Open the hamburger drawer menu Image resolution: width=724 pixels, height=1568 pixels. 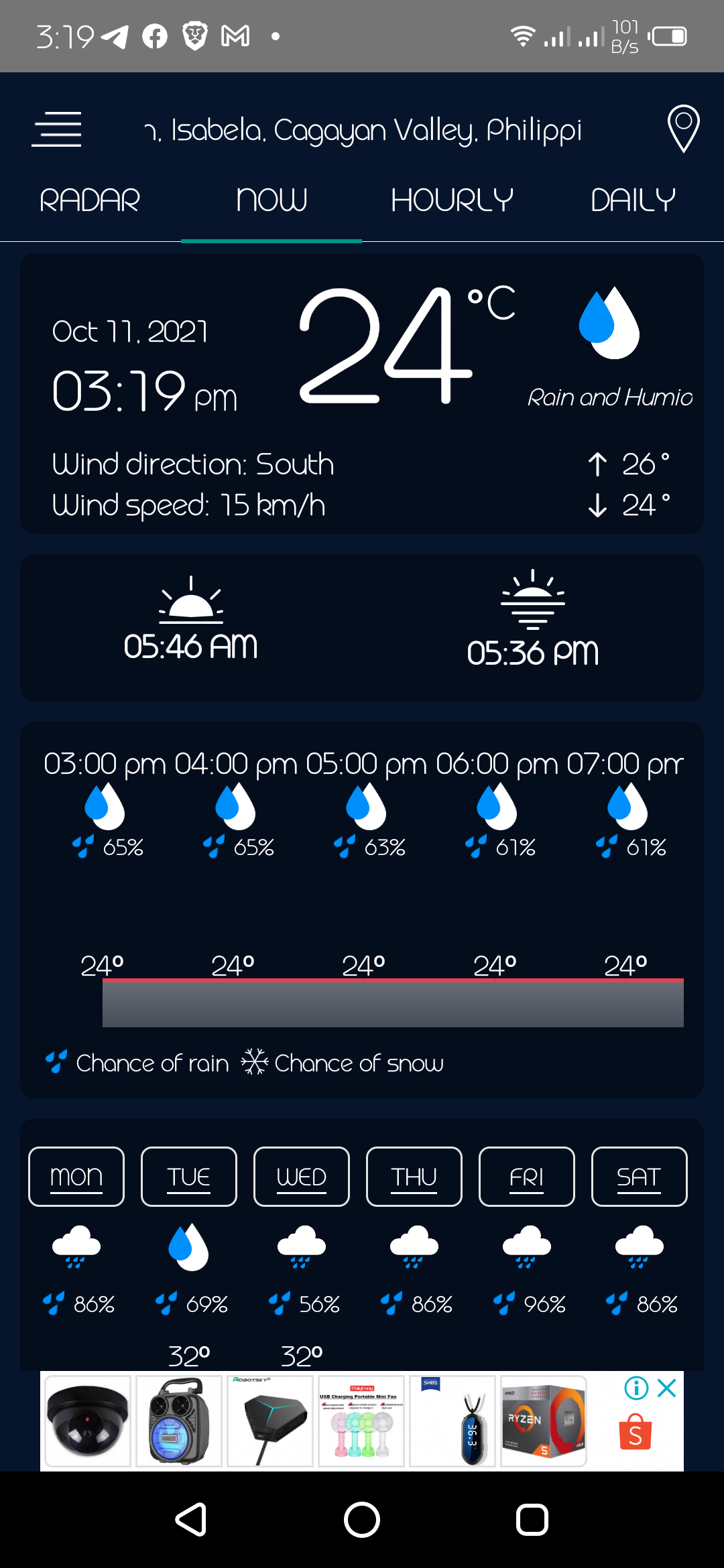tap(56, 129)
